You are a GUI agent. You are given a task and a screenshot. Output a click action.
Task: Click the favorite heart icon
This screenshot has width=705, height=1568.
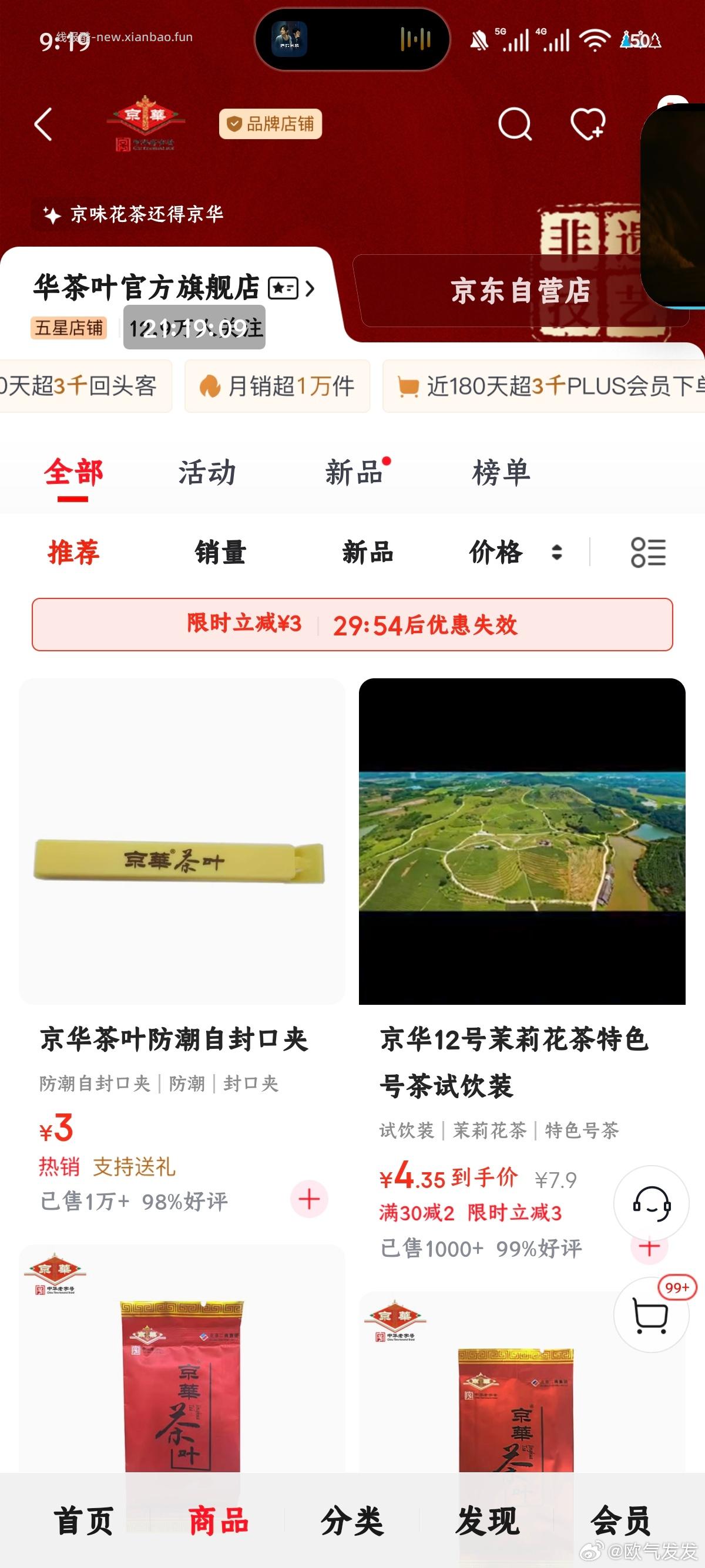[x=586, y=124]
